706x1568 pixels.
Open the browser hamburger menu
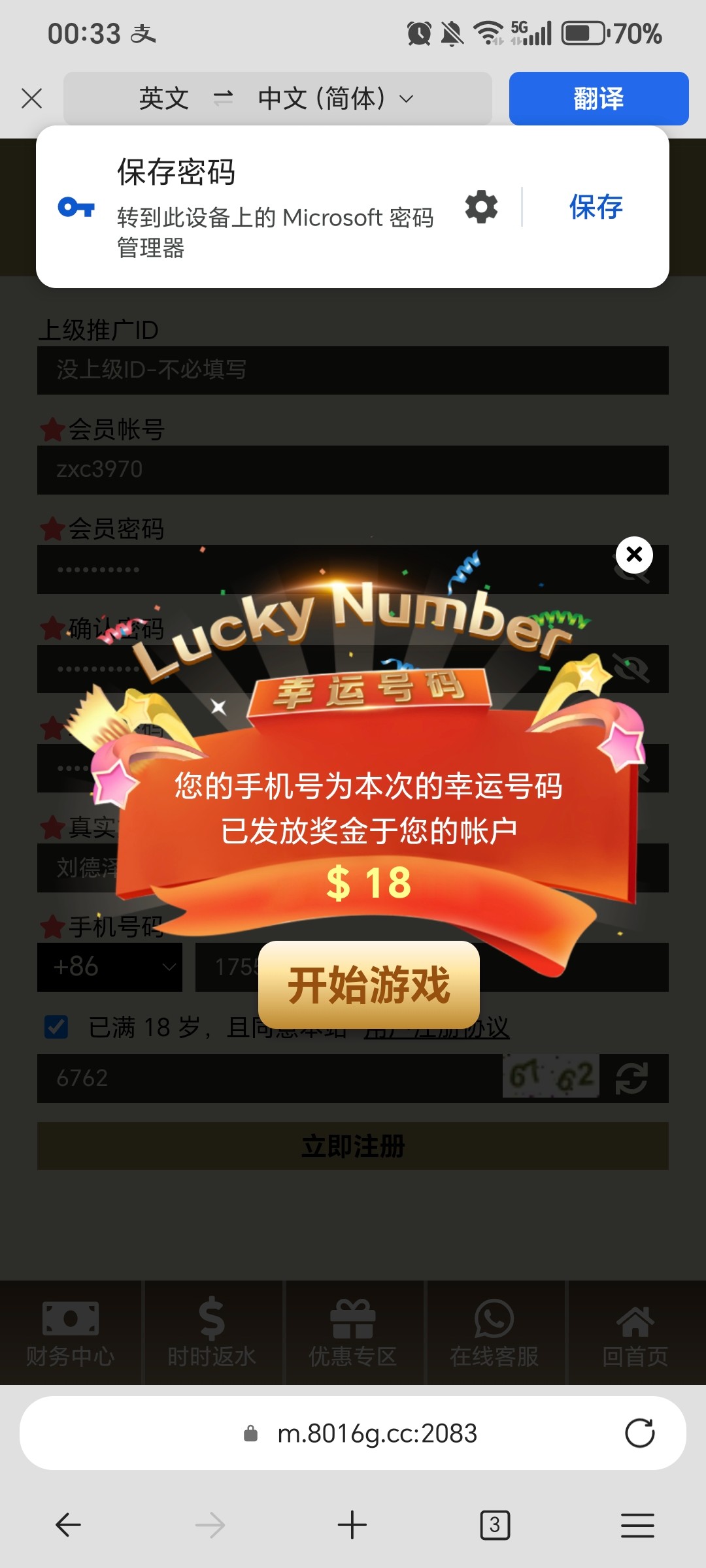coord(637,1526)
